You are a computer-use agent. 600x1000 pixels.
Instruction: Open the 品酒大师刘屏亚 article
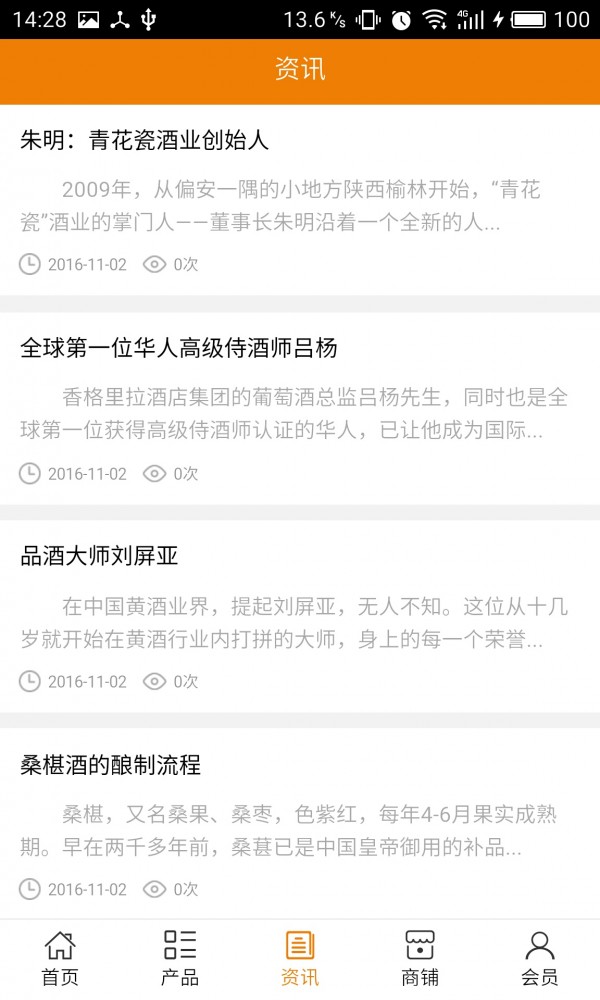coord(99,556)
